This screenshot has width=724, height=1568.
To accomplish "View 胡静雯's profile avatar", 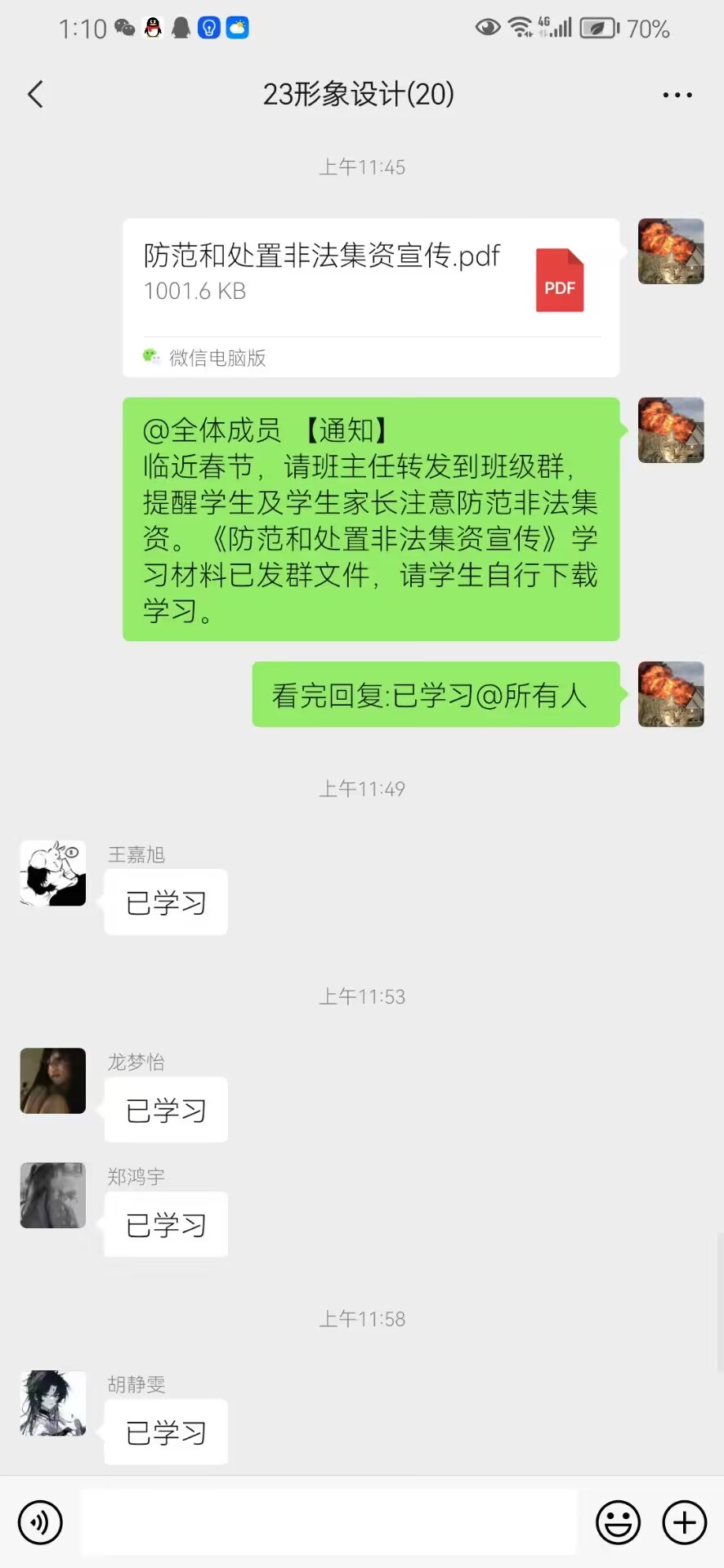I will point(53,1403).
